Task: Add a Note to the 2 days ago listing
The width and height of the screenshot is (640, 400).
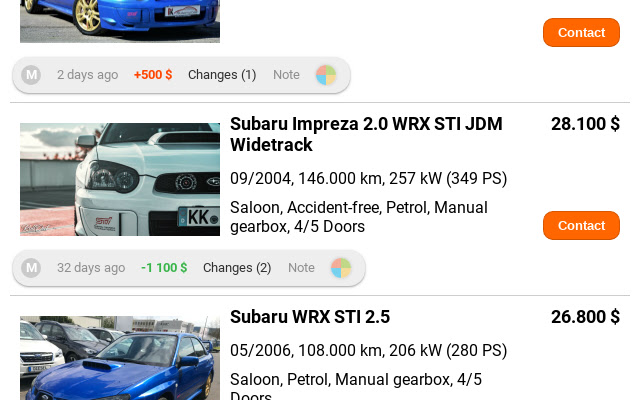Action: coord(286,75)
